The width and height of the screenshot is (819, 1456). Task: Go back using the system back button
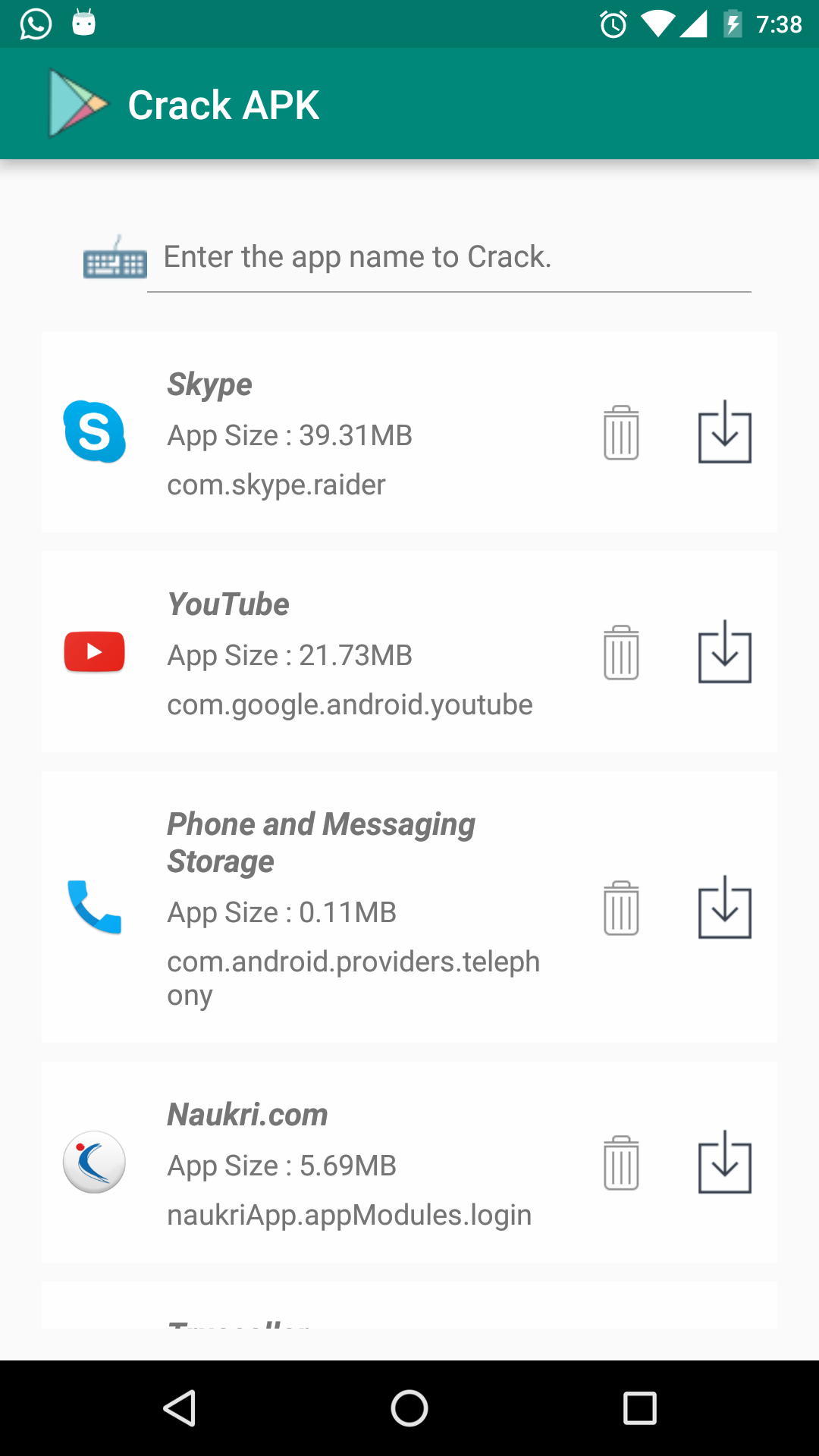click(180, 1408)
